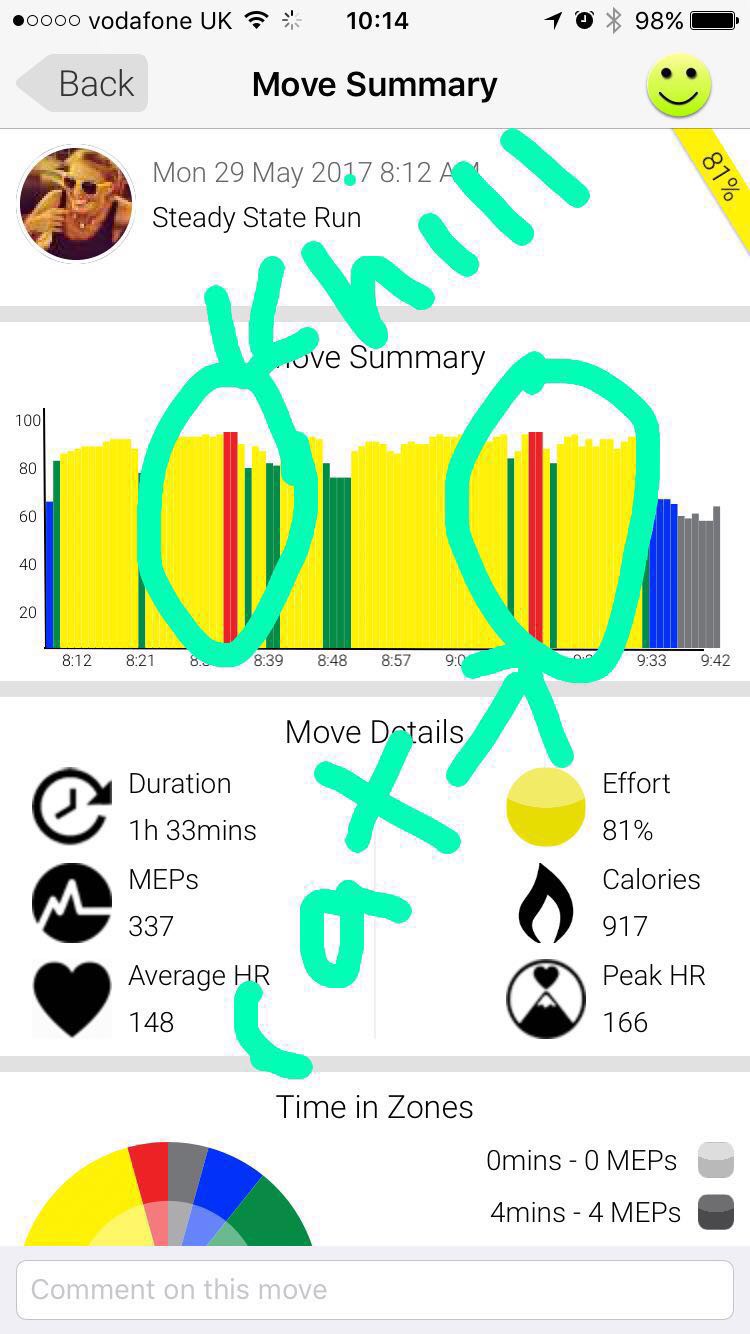This screenshot has width=750, height=1334.
Task: Open the profile photo beside Steady State Run
Action: (76, 204)
